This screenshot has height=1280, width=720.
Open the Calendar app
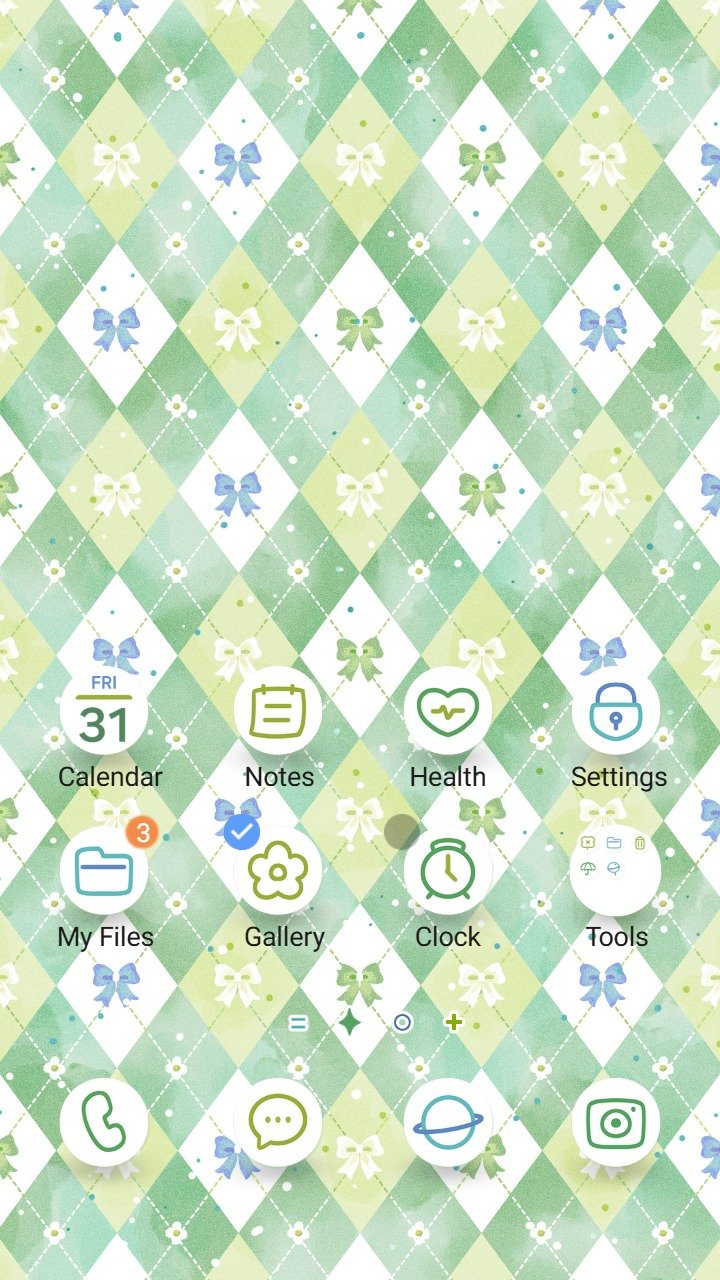[x=104, y=711]
